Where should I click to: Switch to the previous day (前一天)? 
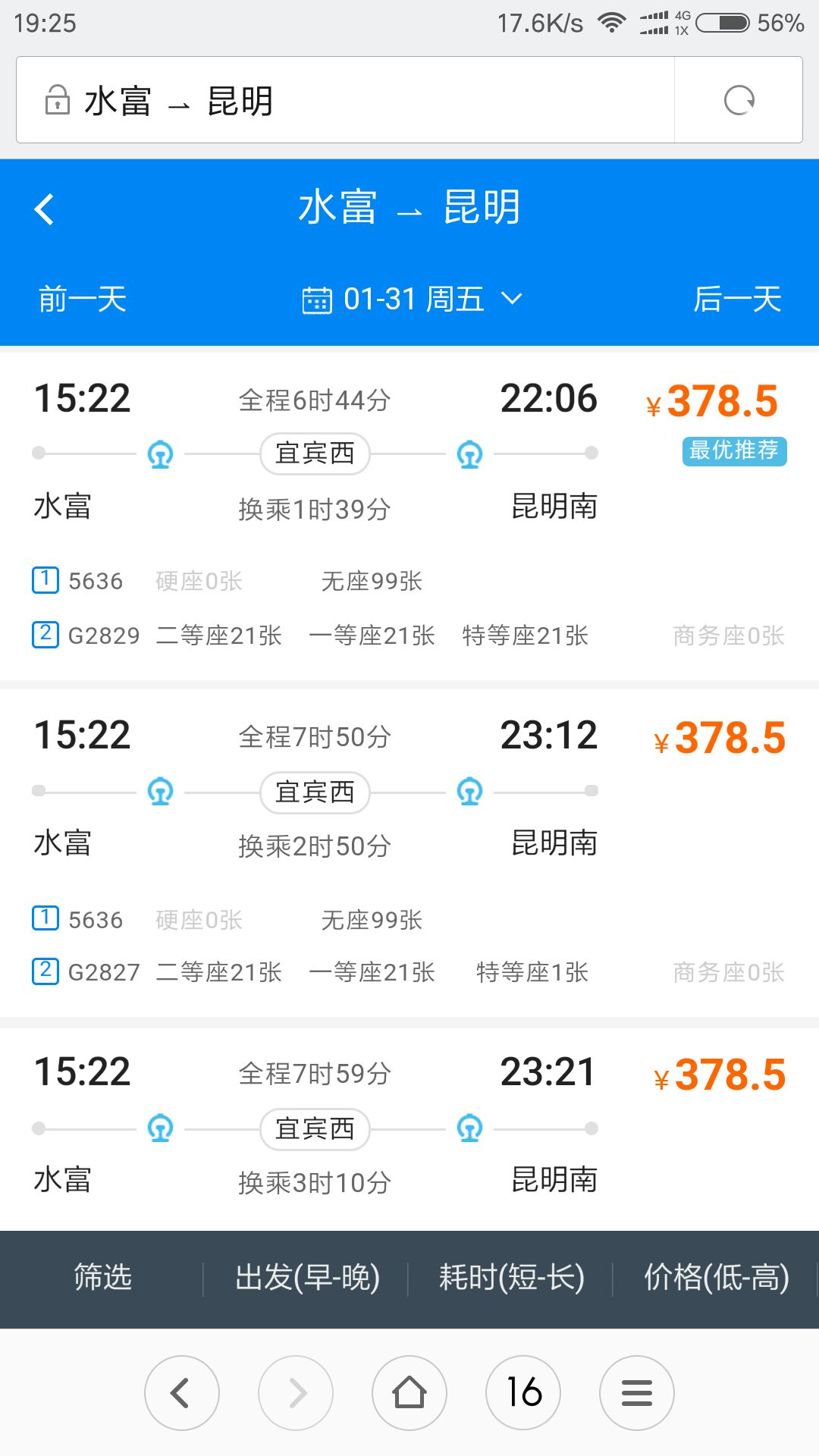83,299
